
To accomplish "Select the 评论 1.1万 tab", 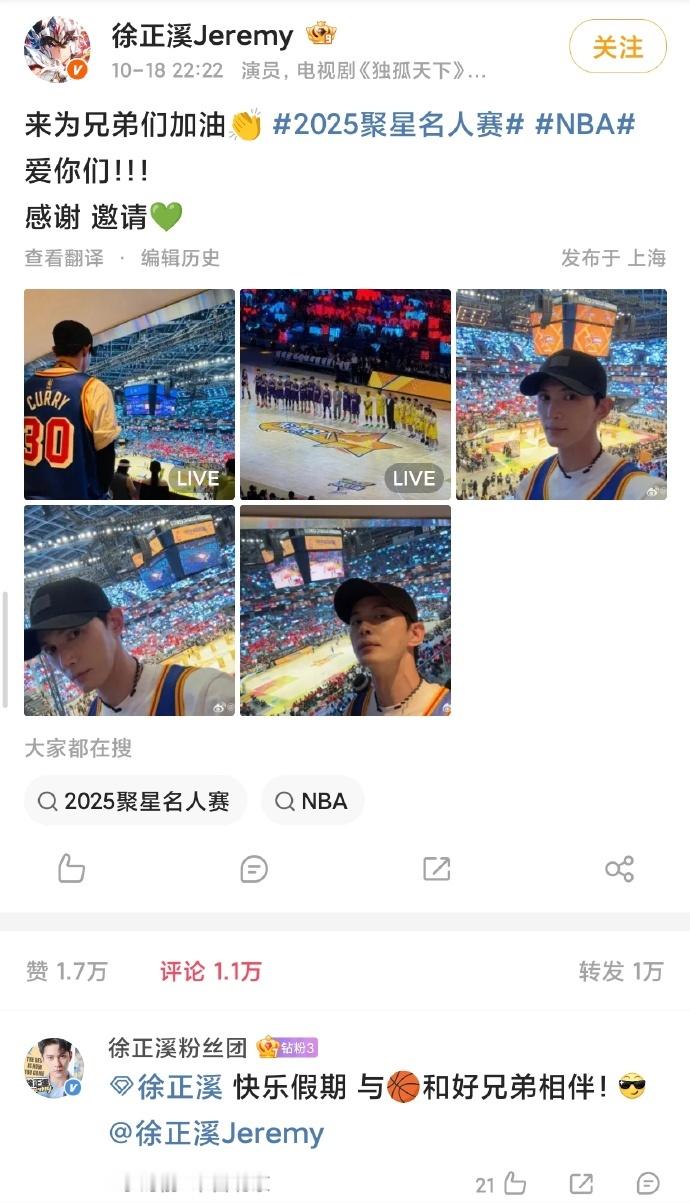I will [x=211, y=971].
